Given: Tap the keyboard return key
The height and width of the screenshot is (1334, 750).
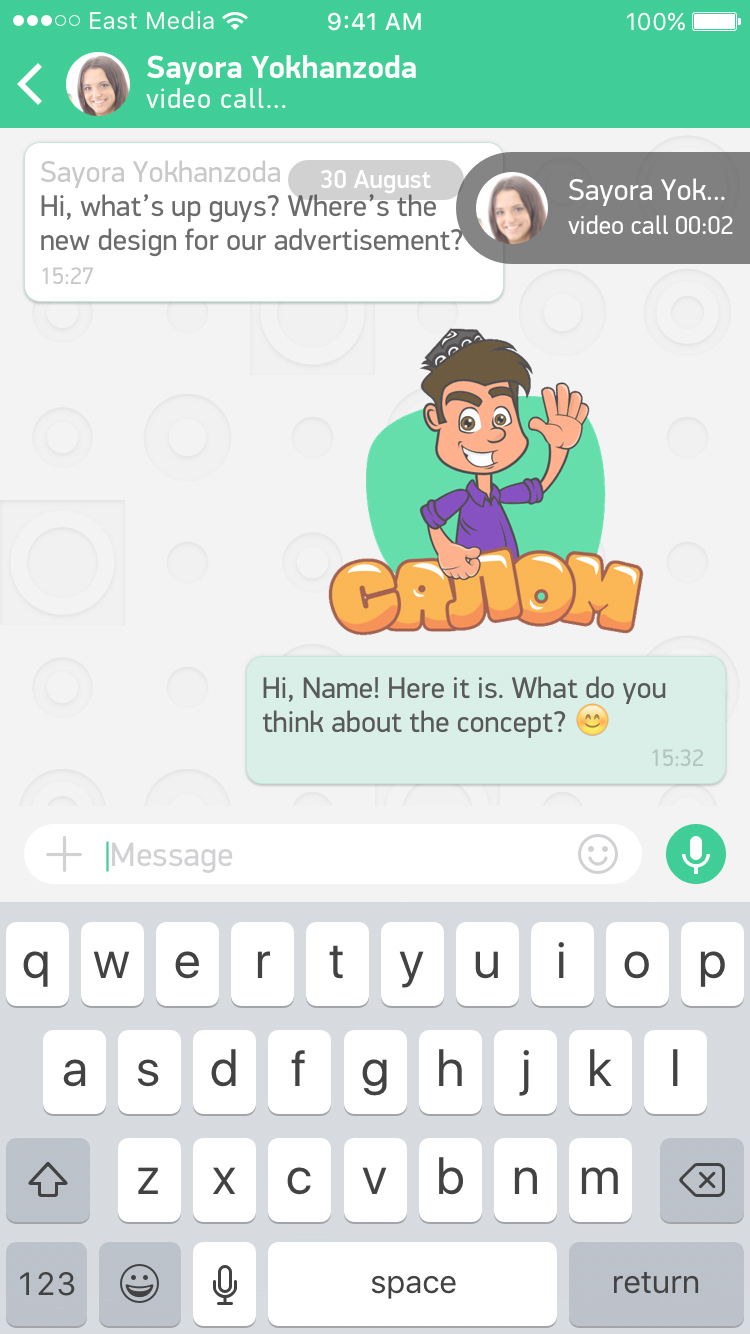Looking at the screenshot, I should click(x=655, y=1283).
